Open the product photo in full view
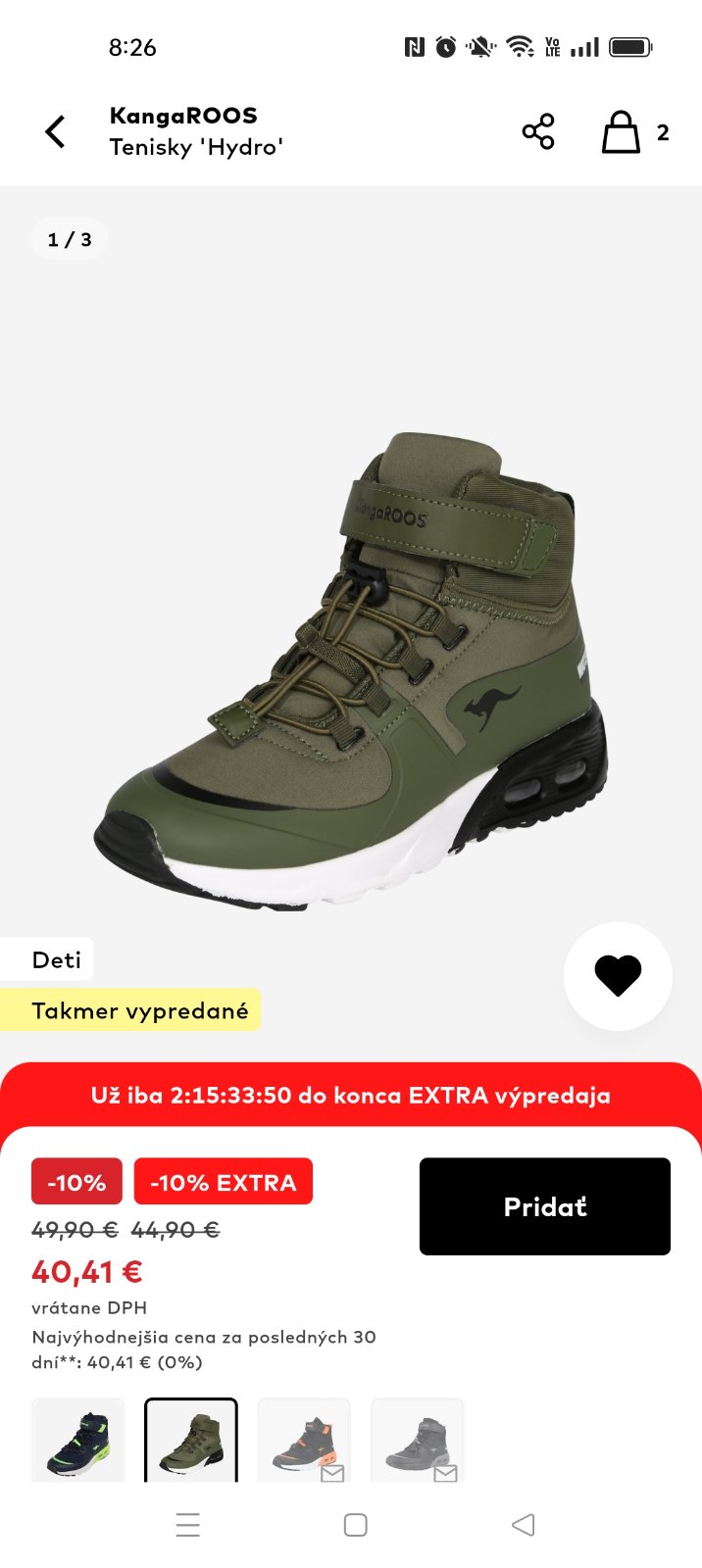The height and width of the screenshot is (1568, 702). 351,666
